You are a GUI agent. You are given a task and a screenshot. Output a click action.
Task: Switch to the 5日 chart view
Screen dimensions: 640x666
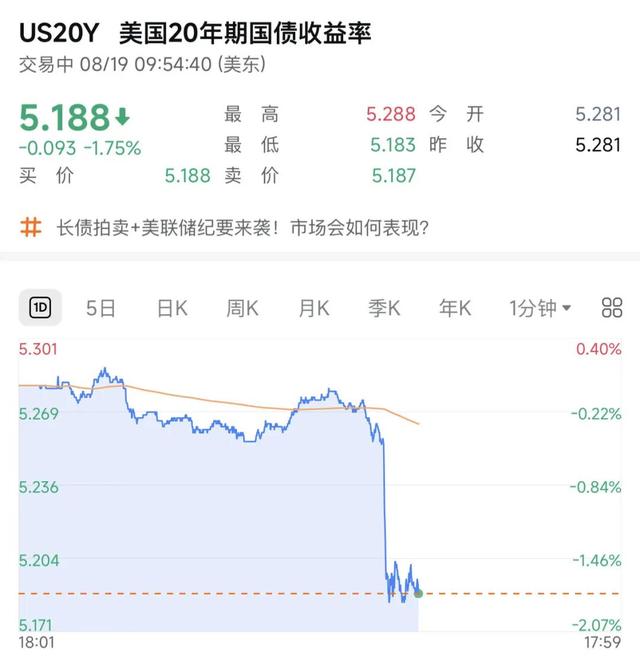tap(101, 308)
